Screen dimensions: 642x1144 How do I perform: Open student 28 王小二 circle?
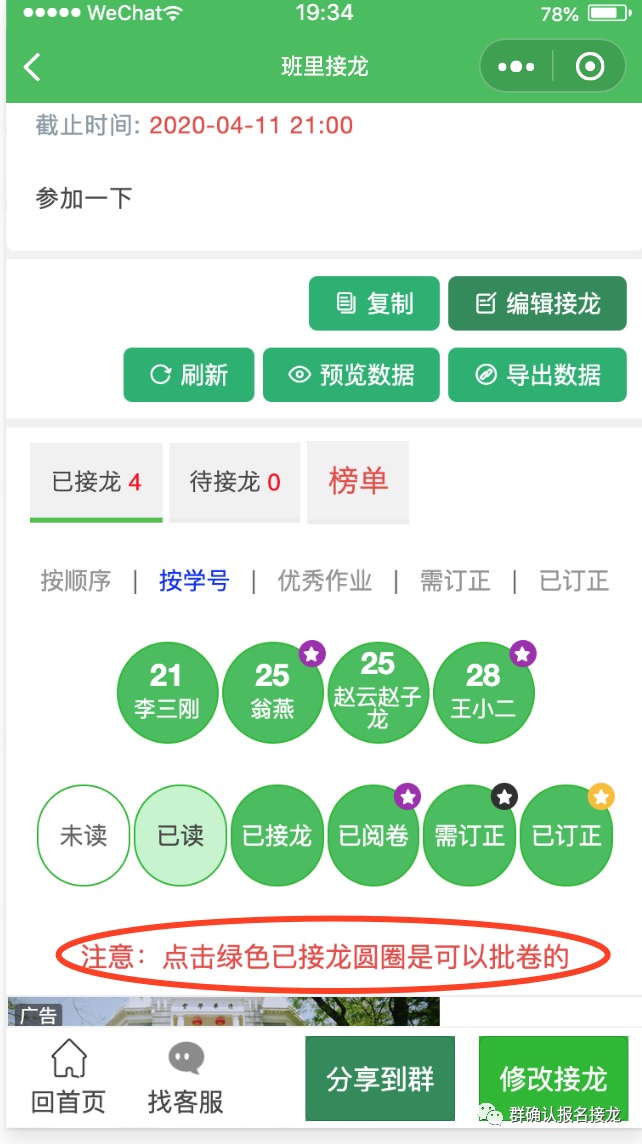coord(483,692)
